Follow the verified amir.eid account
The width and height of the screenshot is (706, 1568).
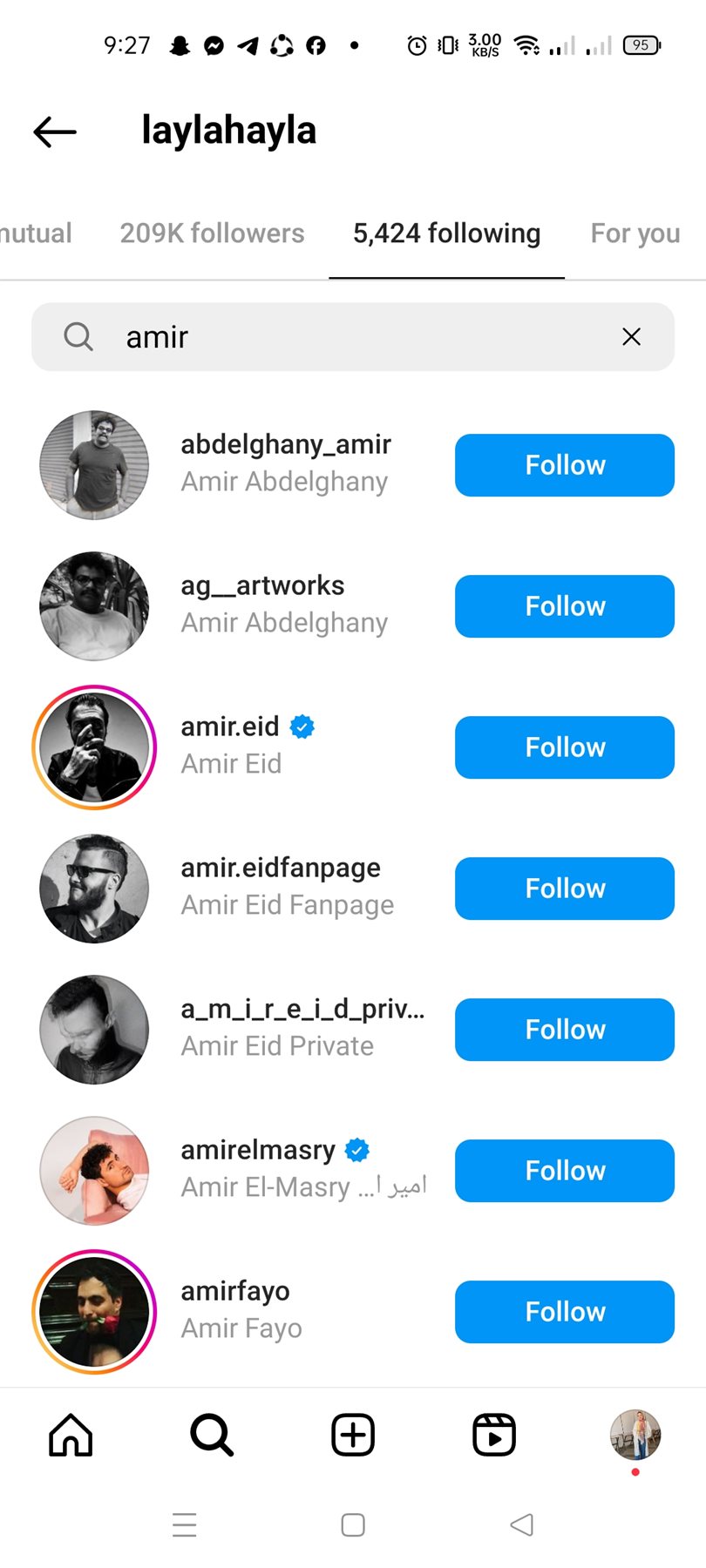564,747
